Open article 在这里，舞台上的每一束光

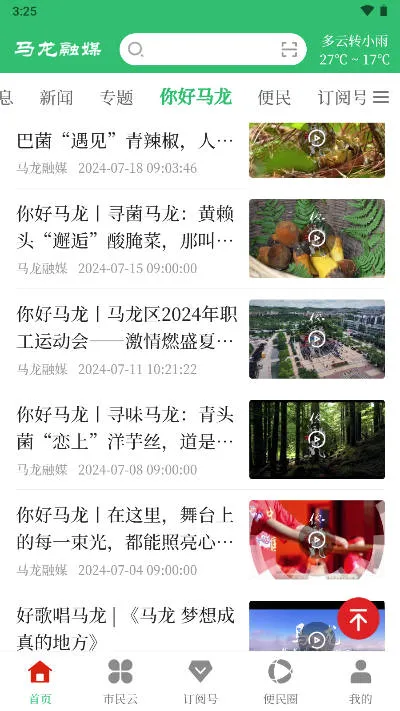click(200, 540)
